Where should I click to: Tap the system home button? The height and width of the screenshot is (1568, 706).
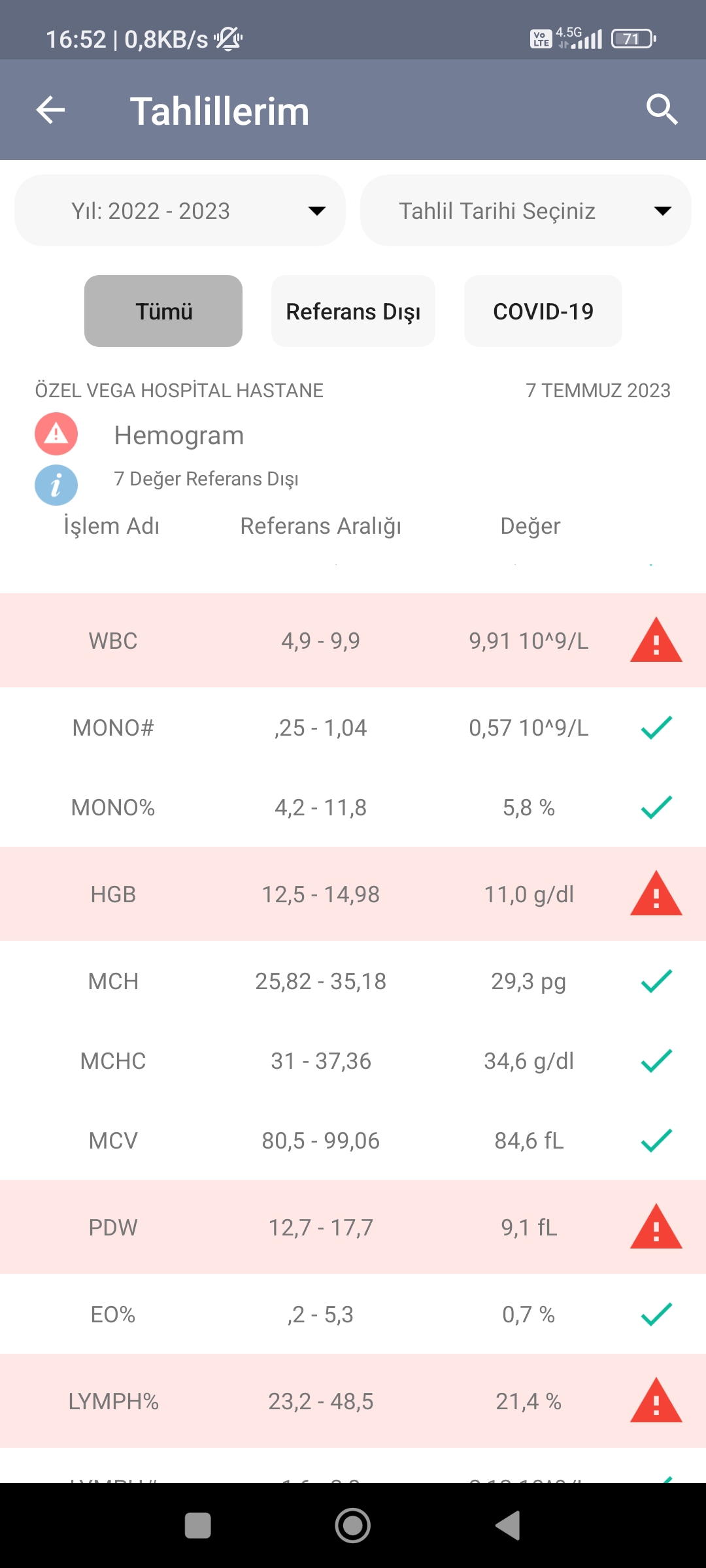coord(353,1526)
